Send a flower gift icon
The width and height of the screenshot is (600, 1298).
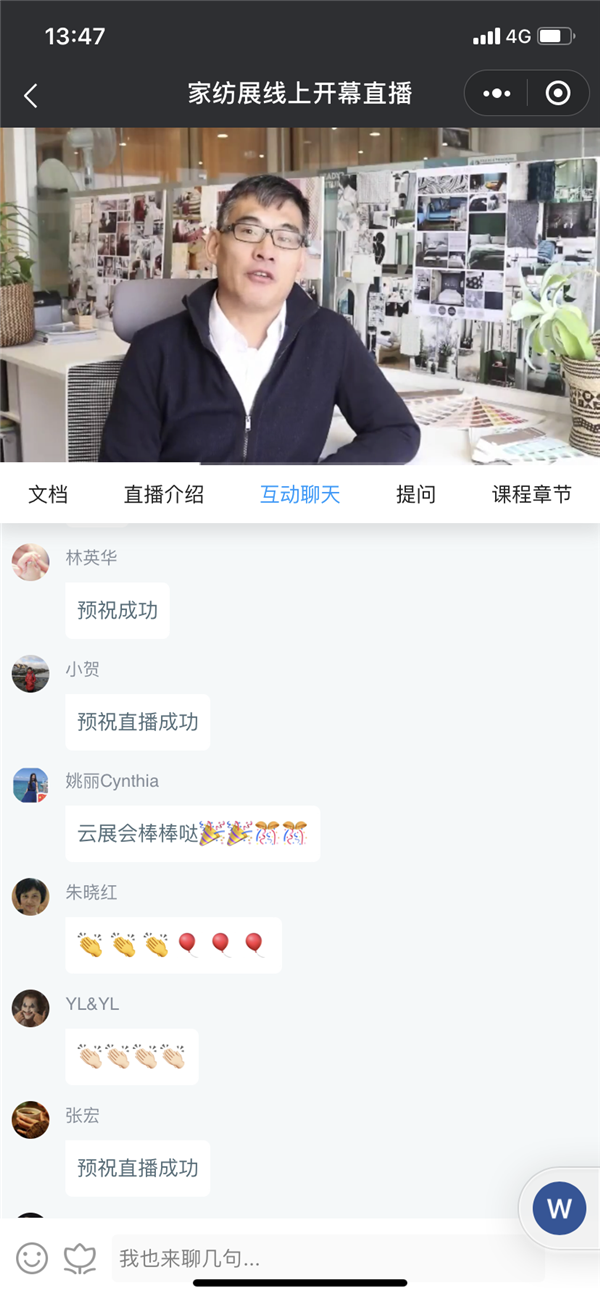80,1257
